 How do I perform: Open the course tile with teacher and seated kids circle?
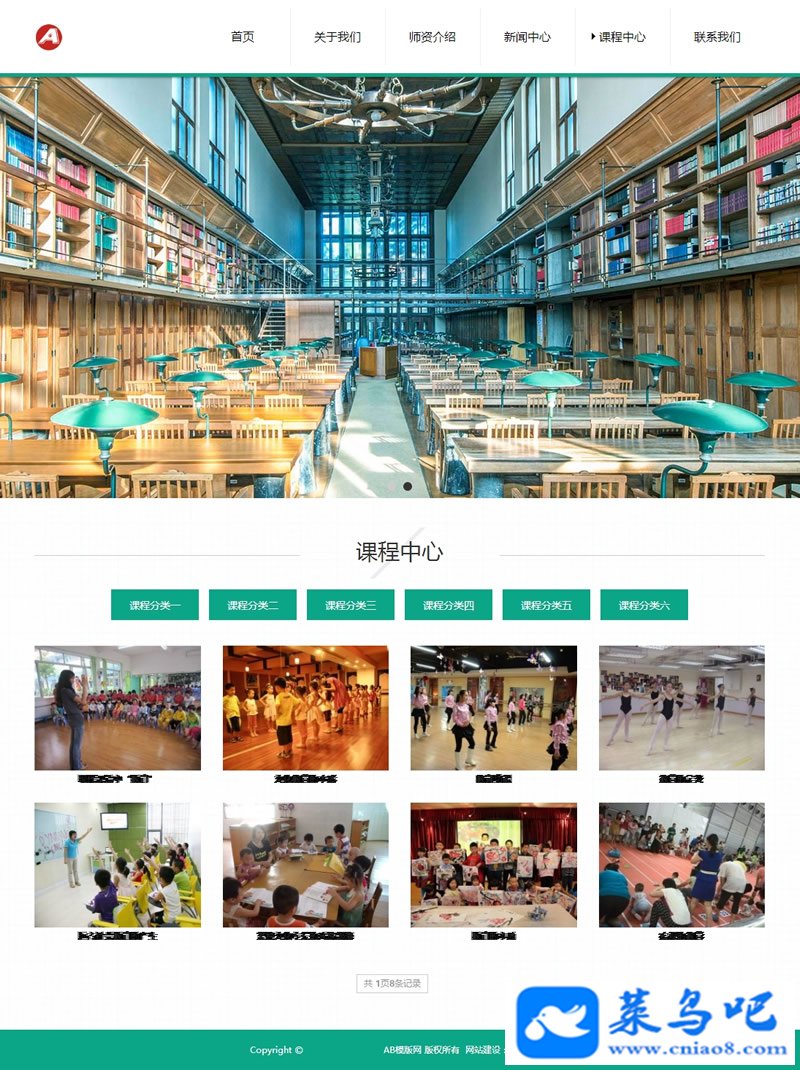coord(117,708)
